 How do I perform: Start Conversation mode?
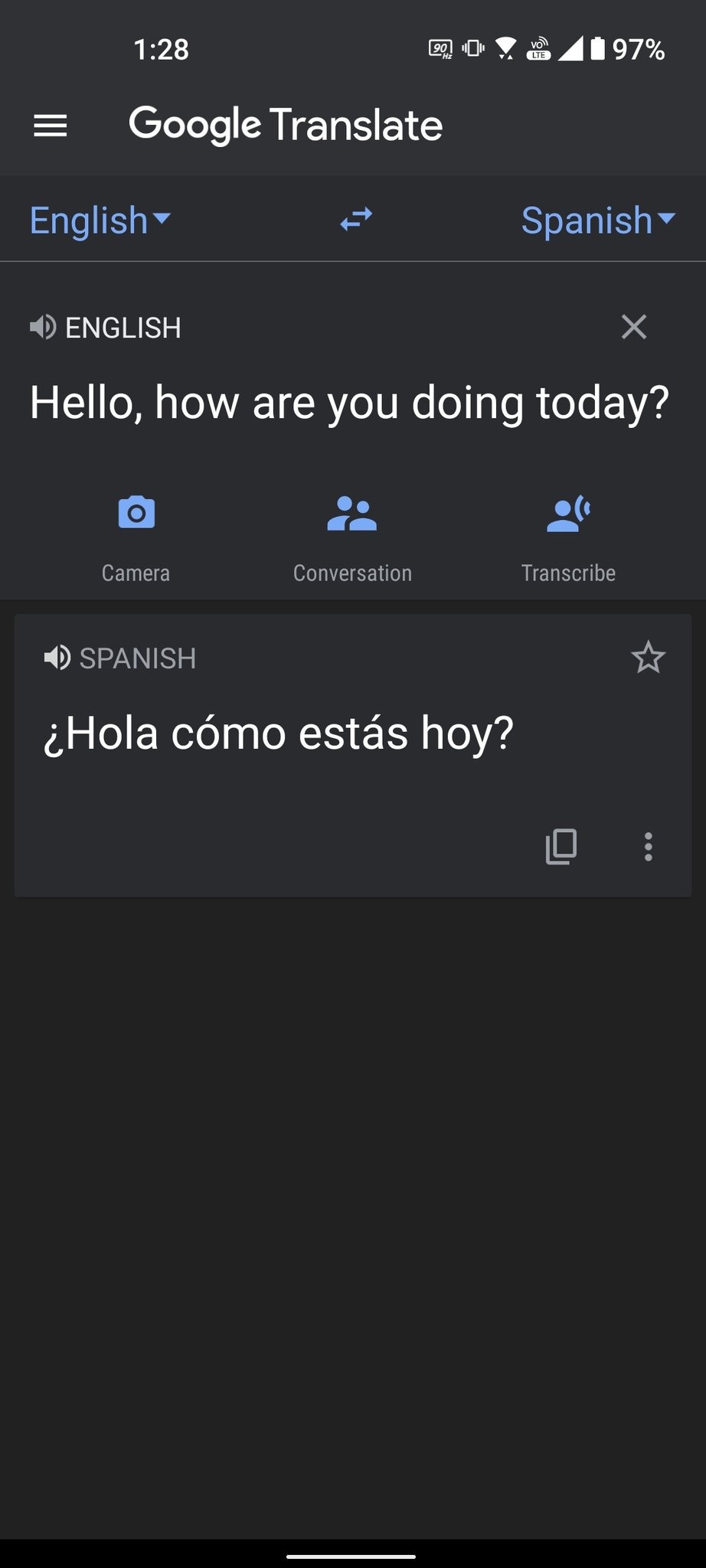click(352, 537)
